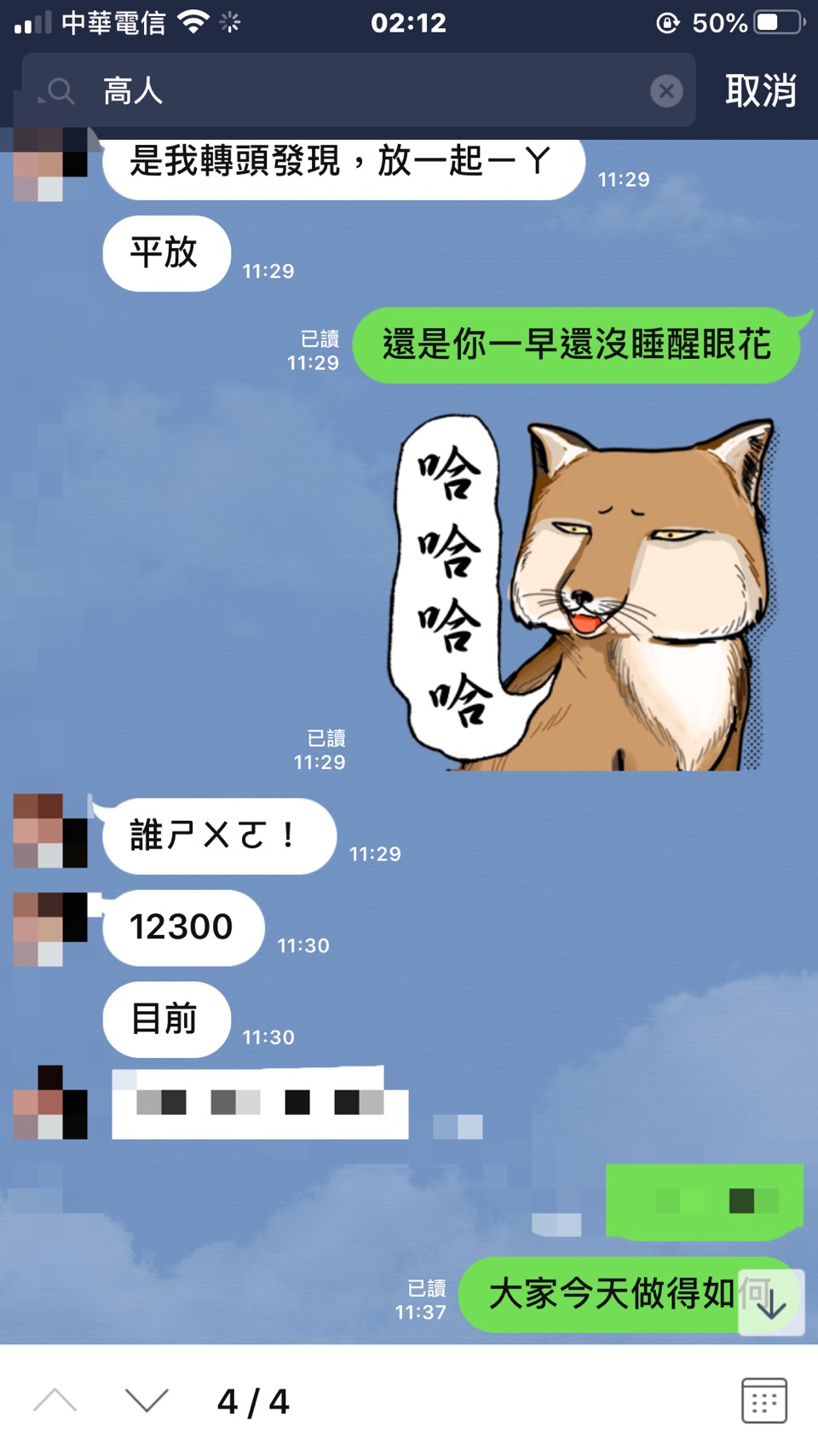Open the laughing fox 哈哈哈哈 sticker
818x1456 pixels.
(x=584, y=594)
